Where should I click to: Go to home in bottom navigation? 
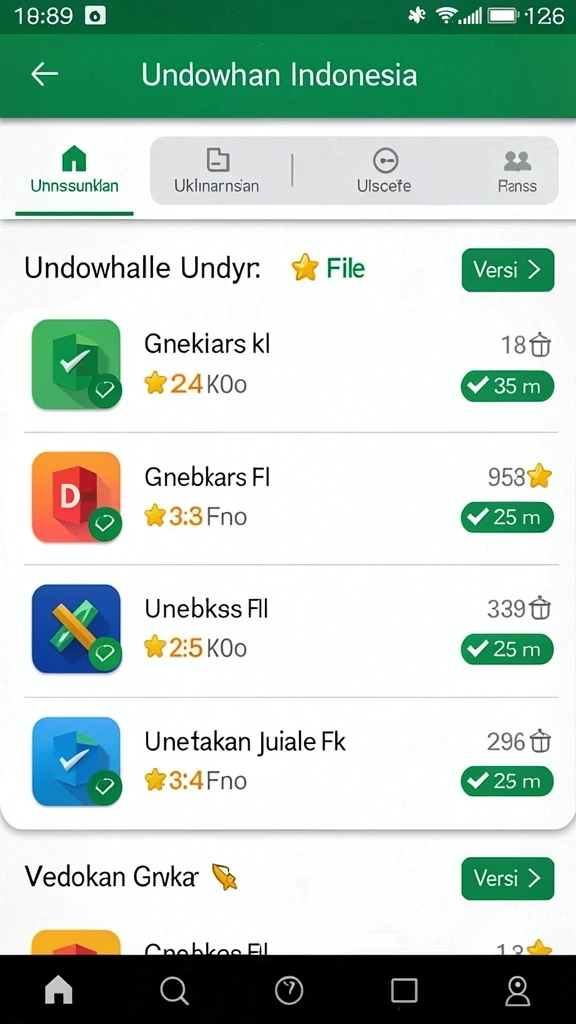[x=58, y=991]
